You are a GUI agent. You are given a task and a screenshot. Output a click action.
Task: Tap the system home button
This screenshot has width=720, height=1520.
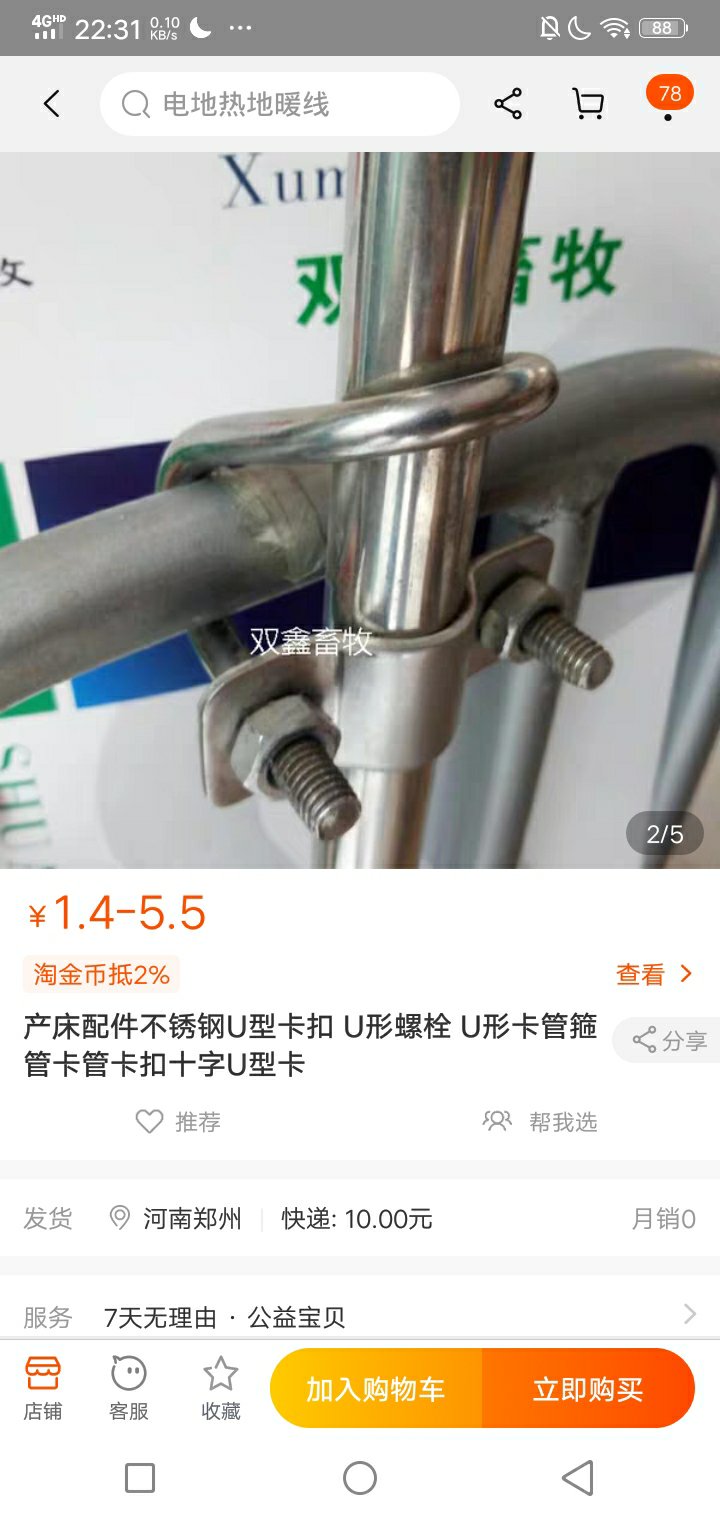[360, 1477]
